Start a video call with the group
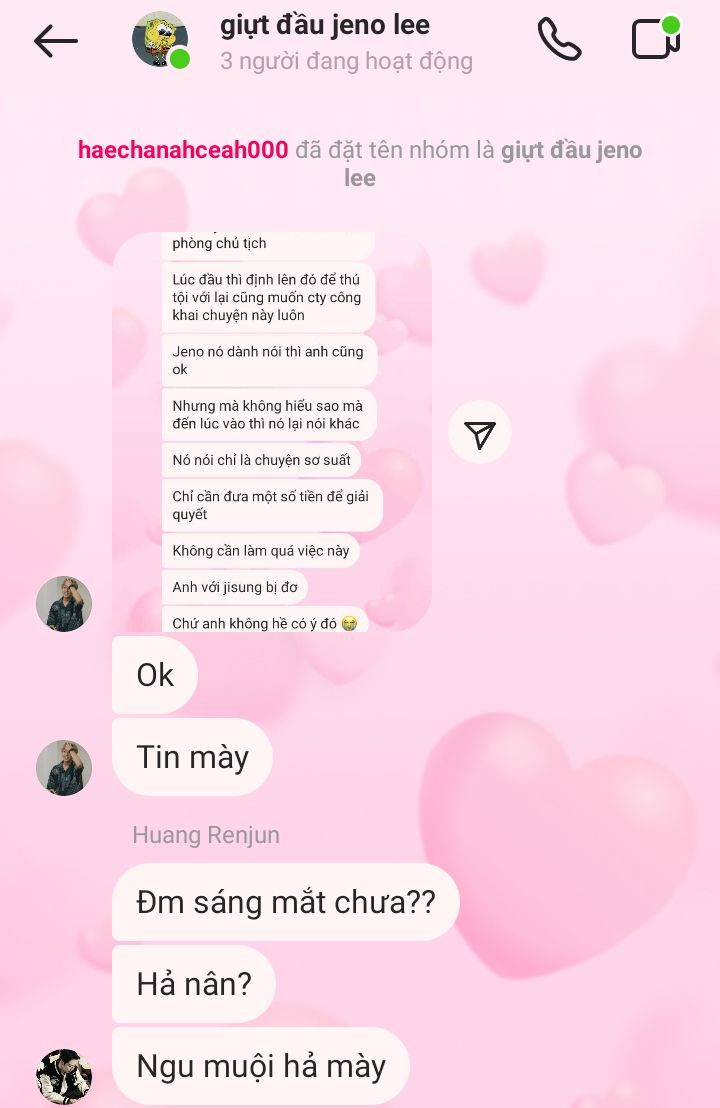 click(x=656, y=40)
